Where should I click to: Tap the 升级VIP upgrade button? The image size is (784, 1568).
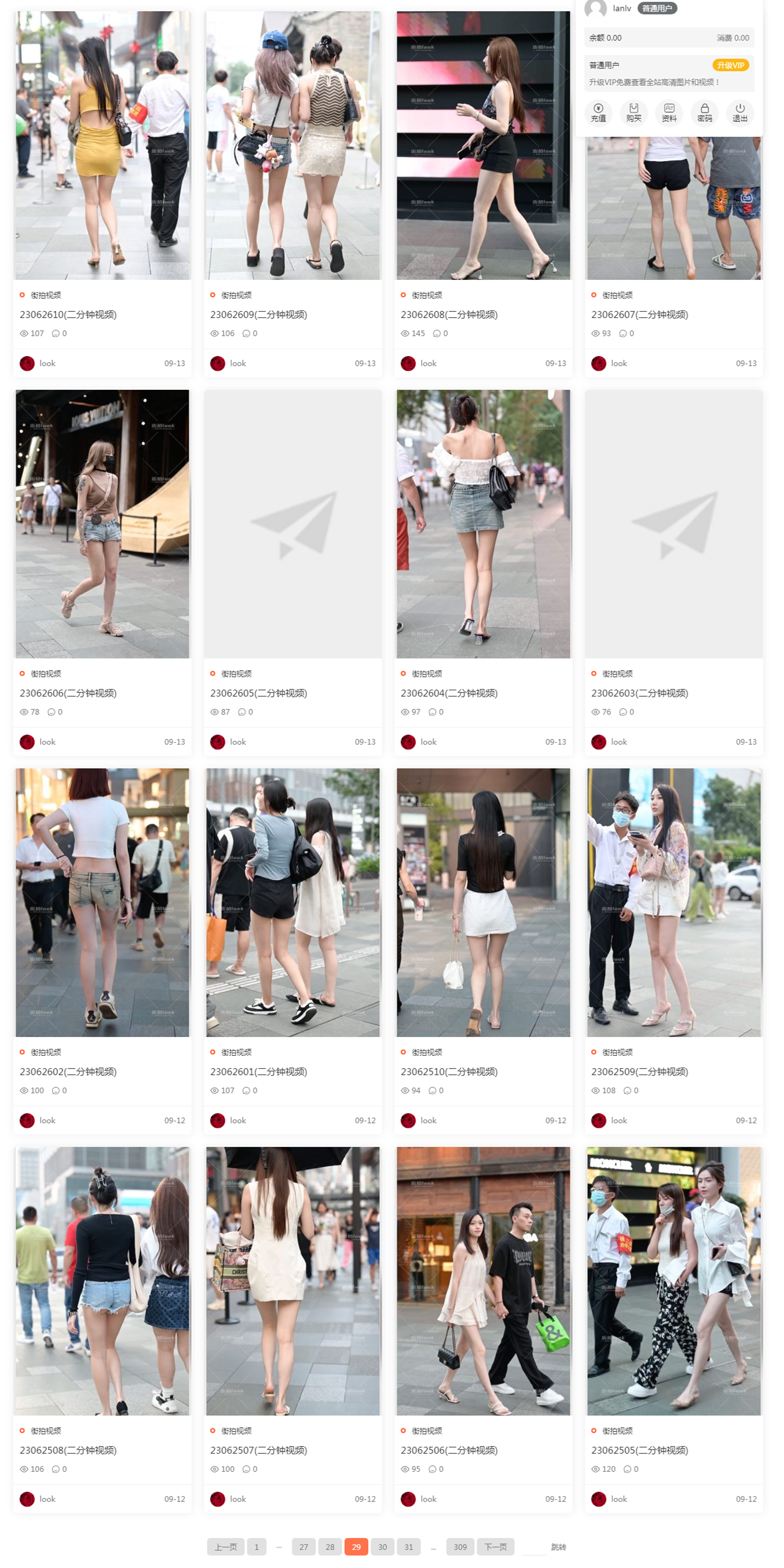click(730, 65)
